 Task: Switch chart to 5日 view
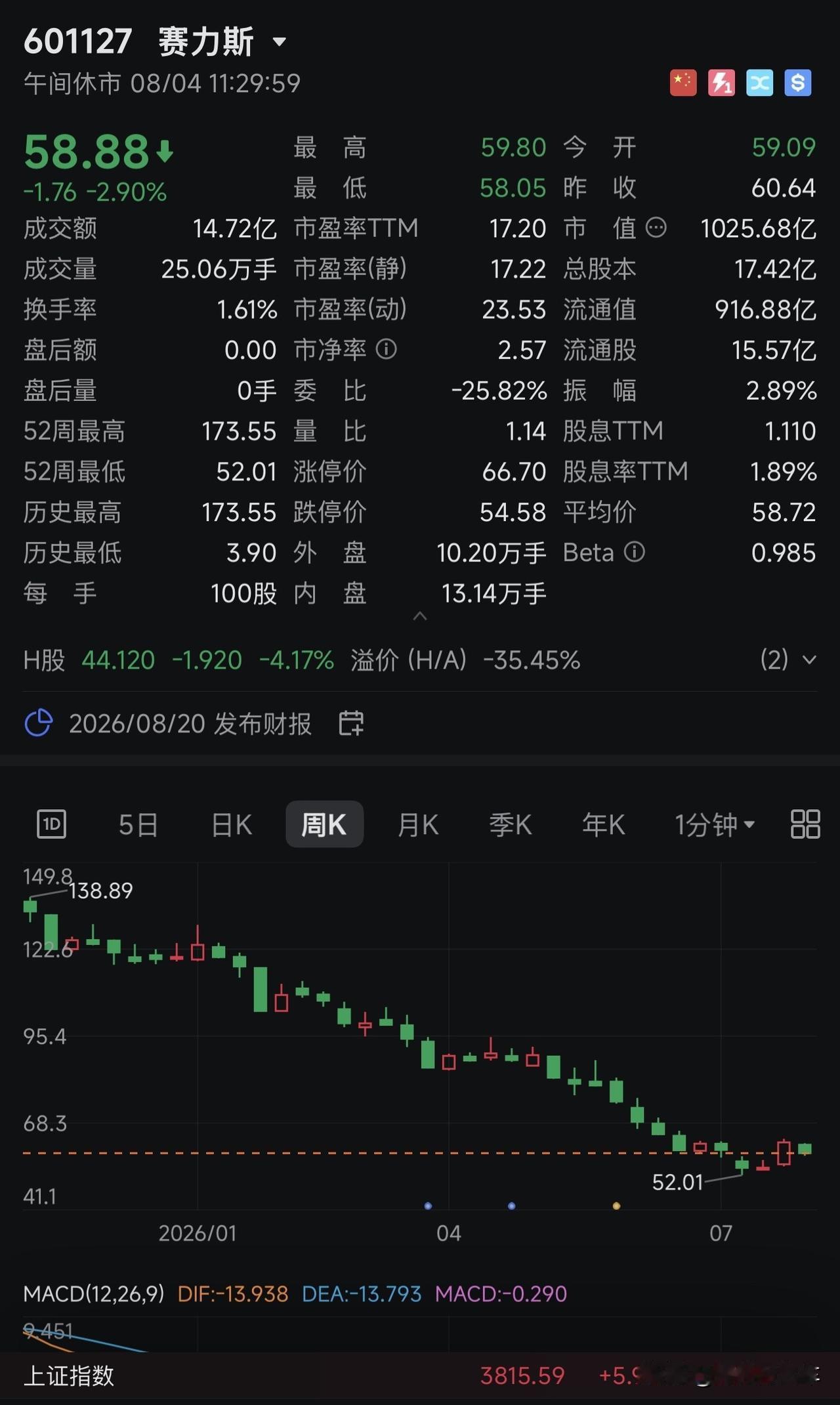[138, 825]
